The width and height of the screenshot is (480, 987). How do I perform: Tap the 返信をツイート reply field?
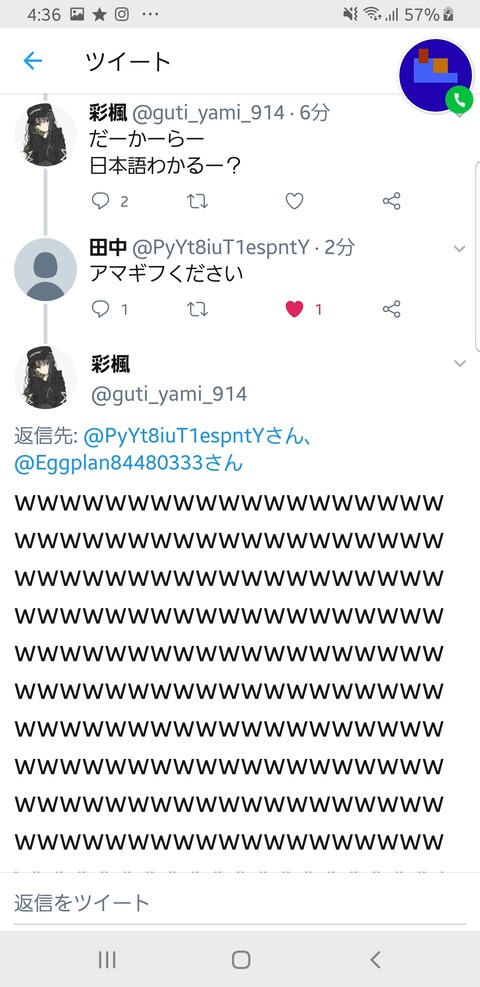pyautogui.click(x=240, y=903)
